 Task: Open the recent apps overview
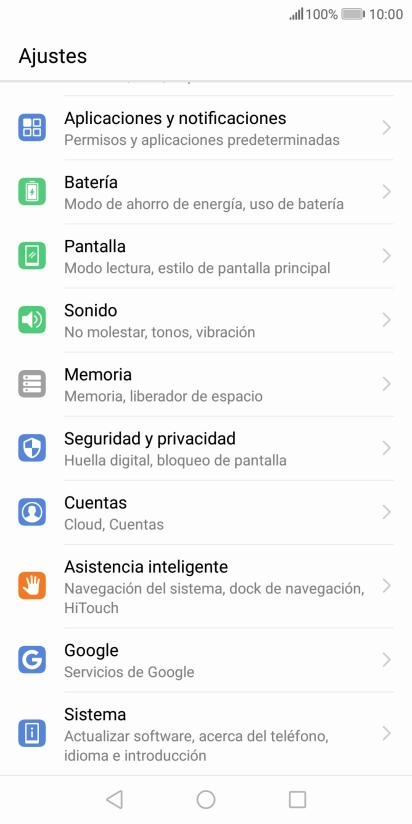click(297, 799)
